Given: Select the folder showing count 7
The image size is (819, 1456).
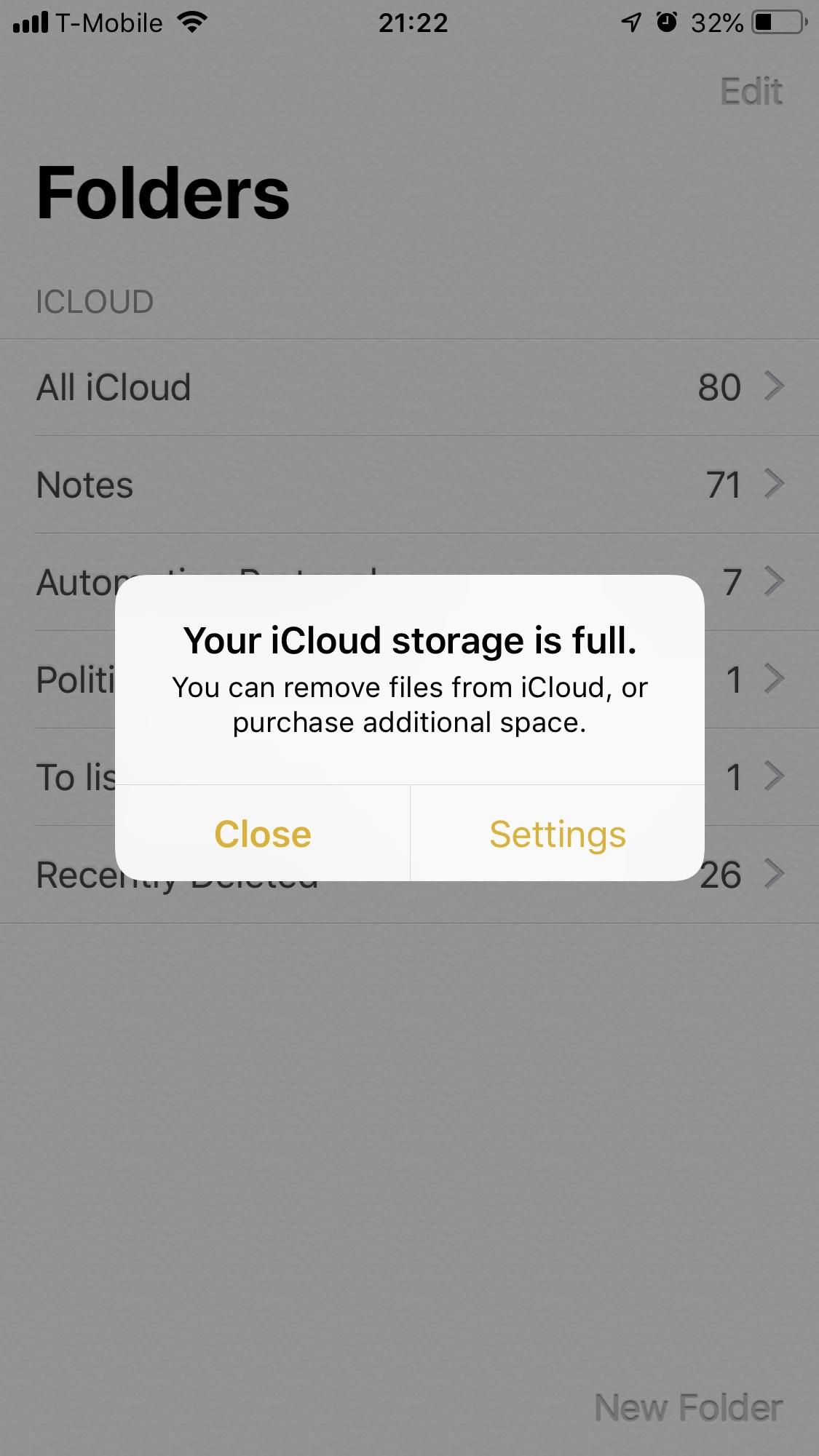Looking at the screenshot, I should [218, 581].
